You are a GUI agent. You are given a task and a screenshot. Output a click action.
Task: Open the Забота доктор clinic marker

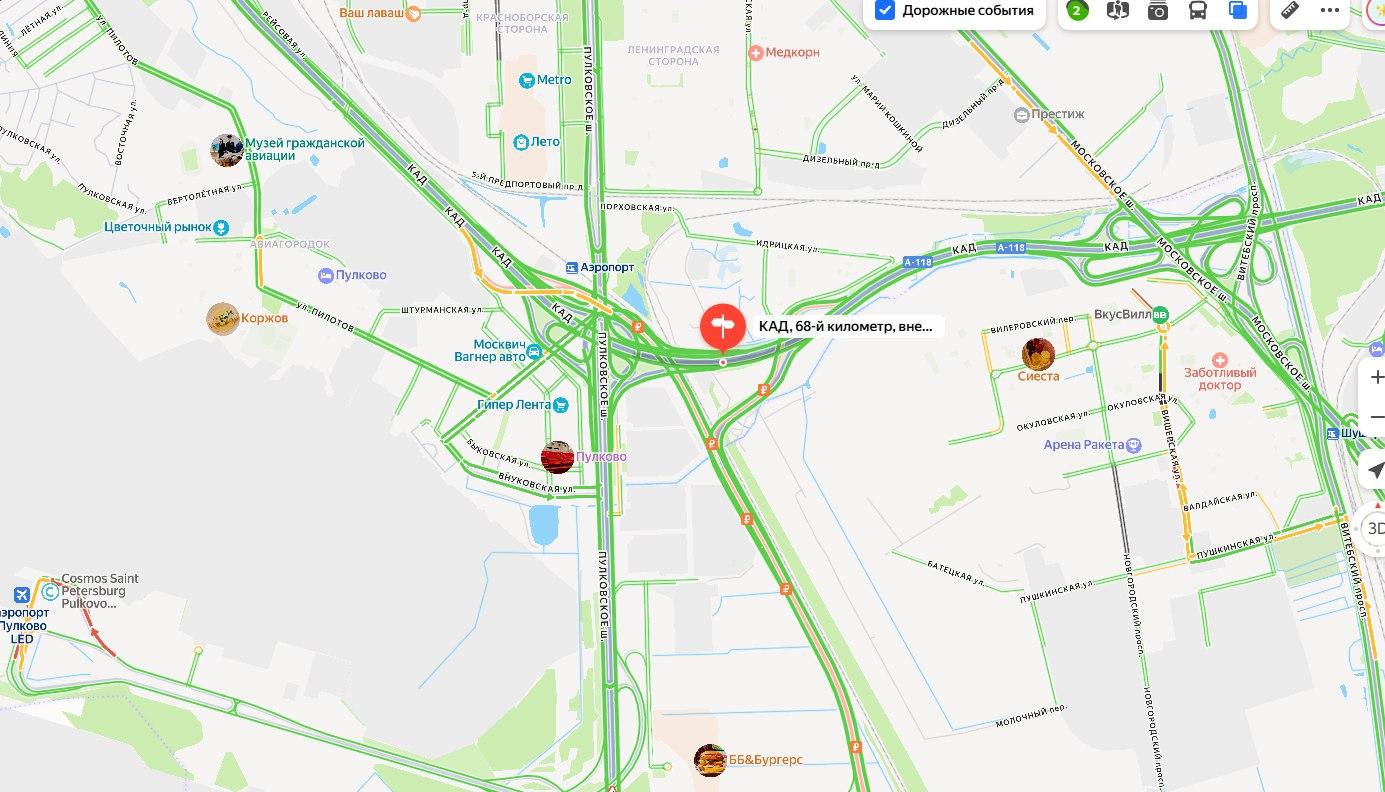[1219, 360]
